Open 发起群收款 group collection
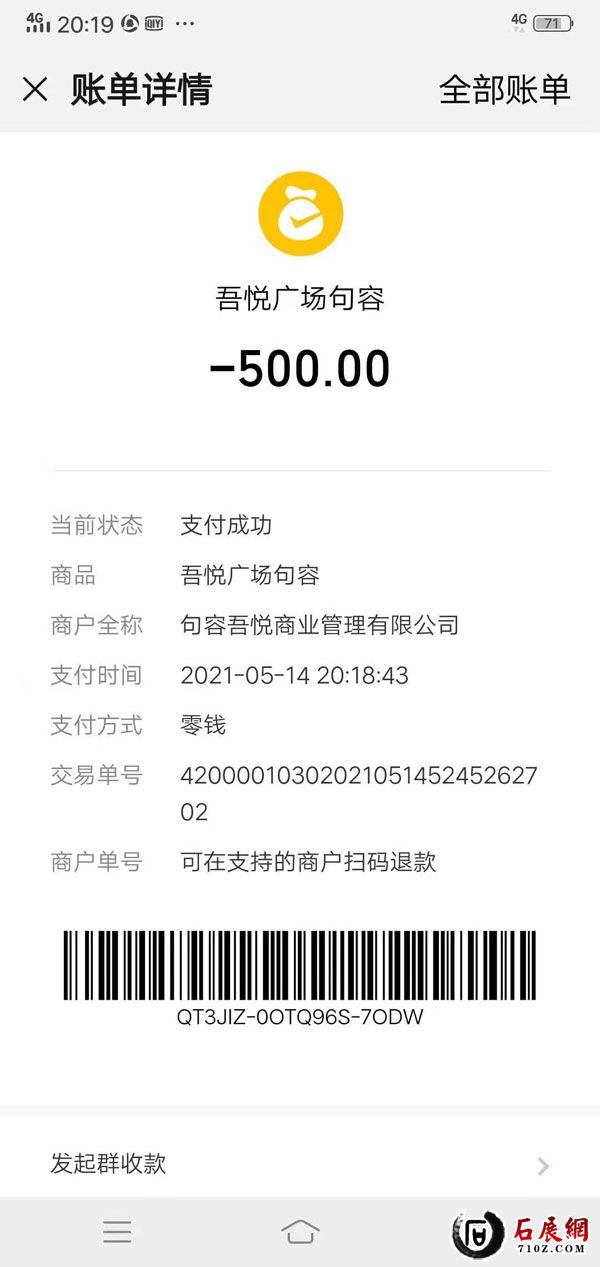The image size is (600, 1267). pyautogui.click(x=300, y=1164)
